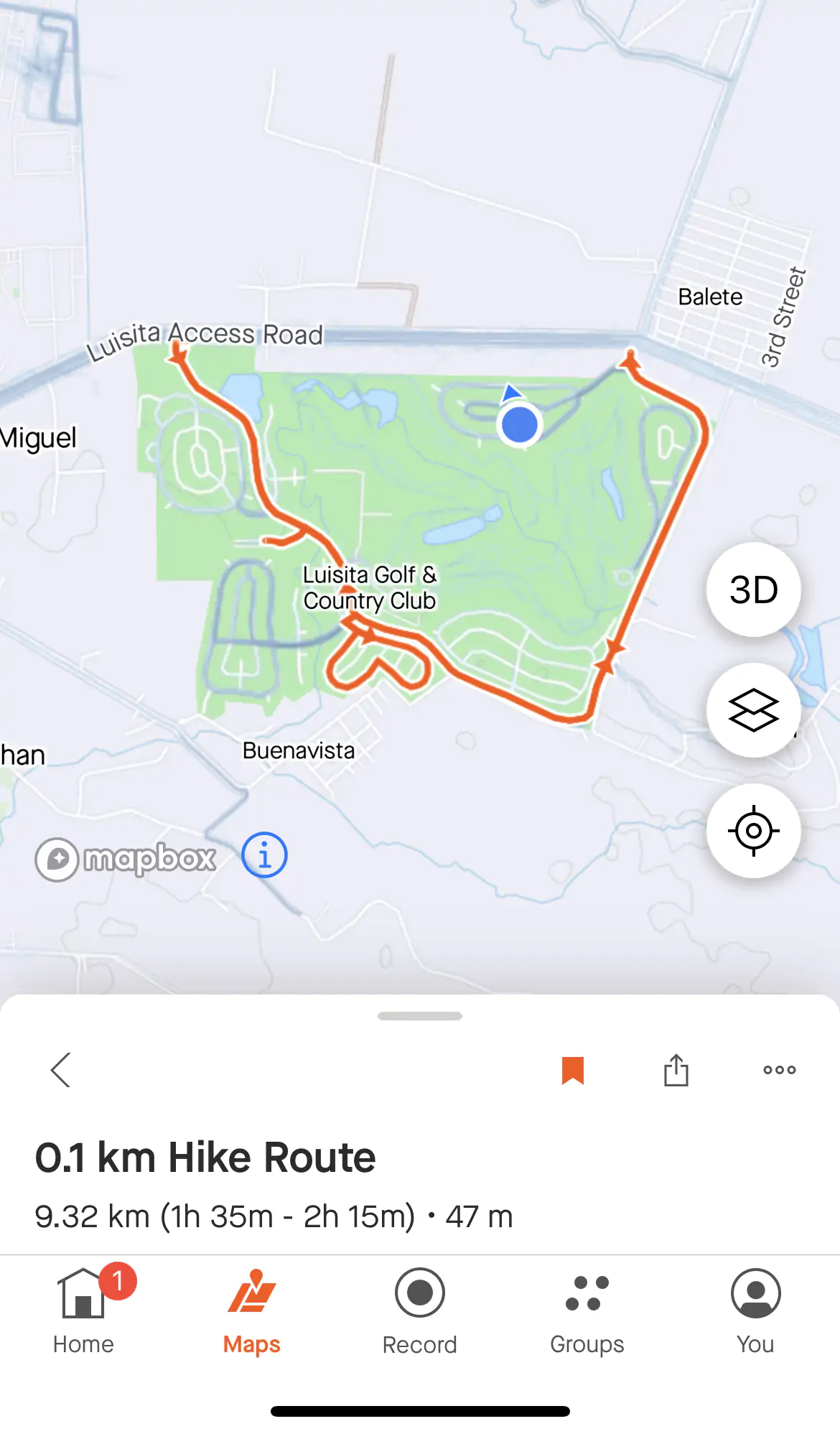
Task: Open the three-dot more options menu
Action: 779,1070
